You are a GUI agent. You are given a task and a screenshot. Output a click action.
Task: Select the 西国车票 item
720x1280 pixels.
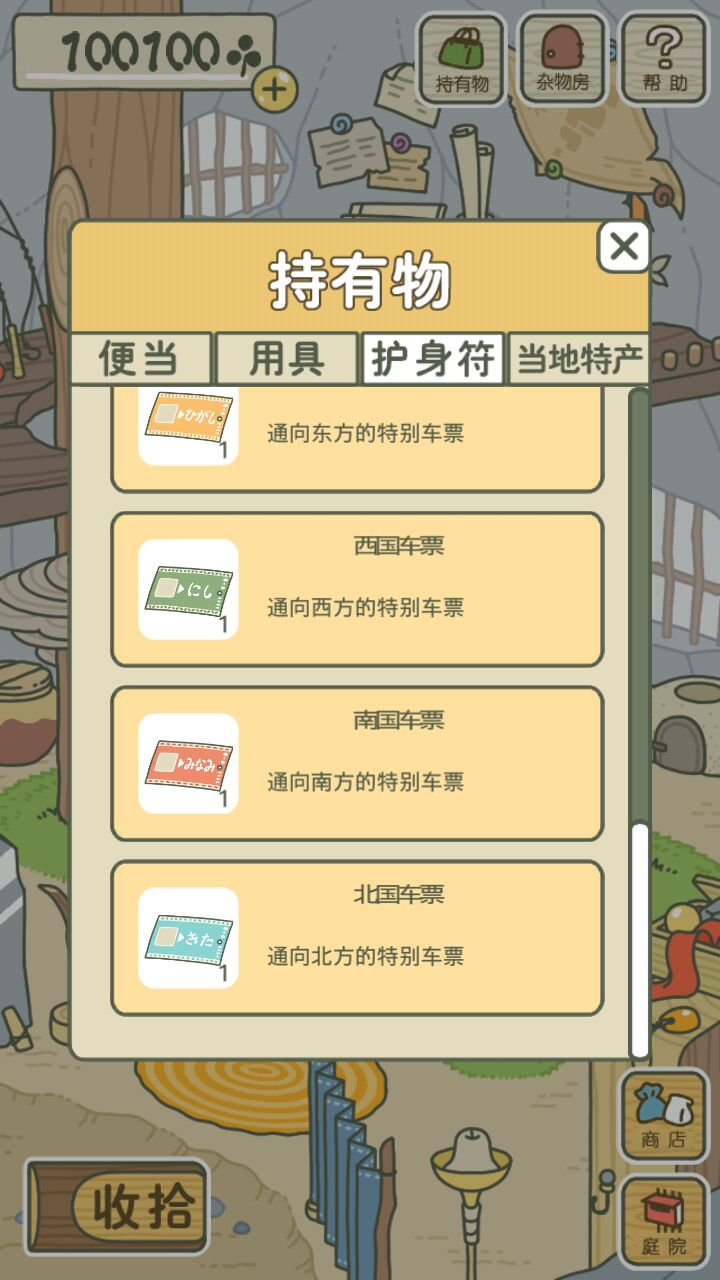click(357, 589)
